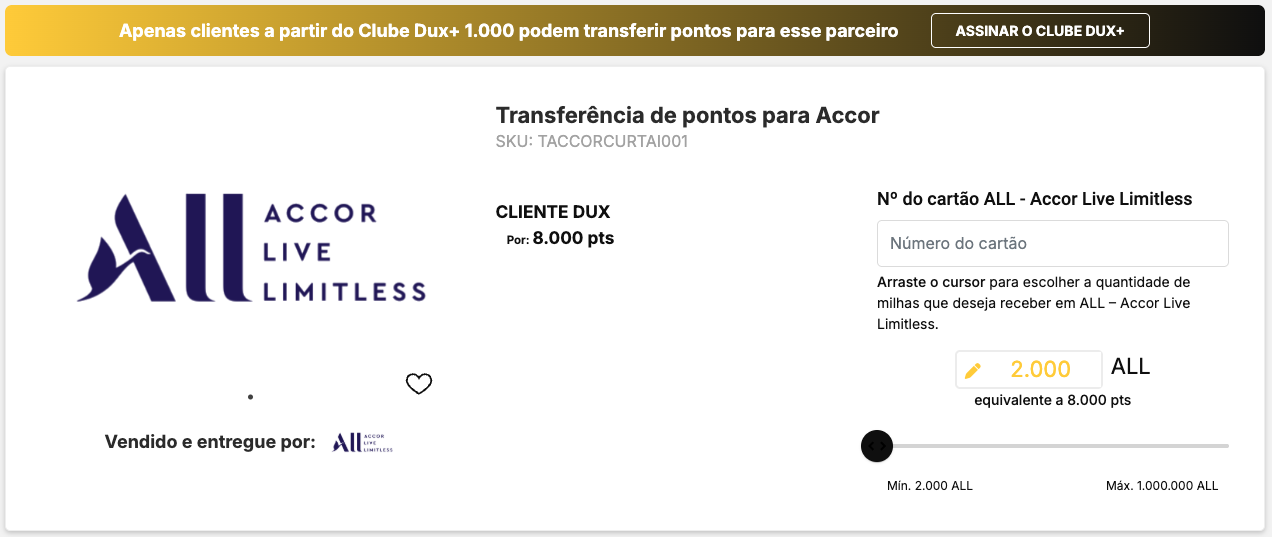Edit the 2.000 ALL quantity field
This screenshot has width=1272, height=537.
[x=1040, y=369]
